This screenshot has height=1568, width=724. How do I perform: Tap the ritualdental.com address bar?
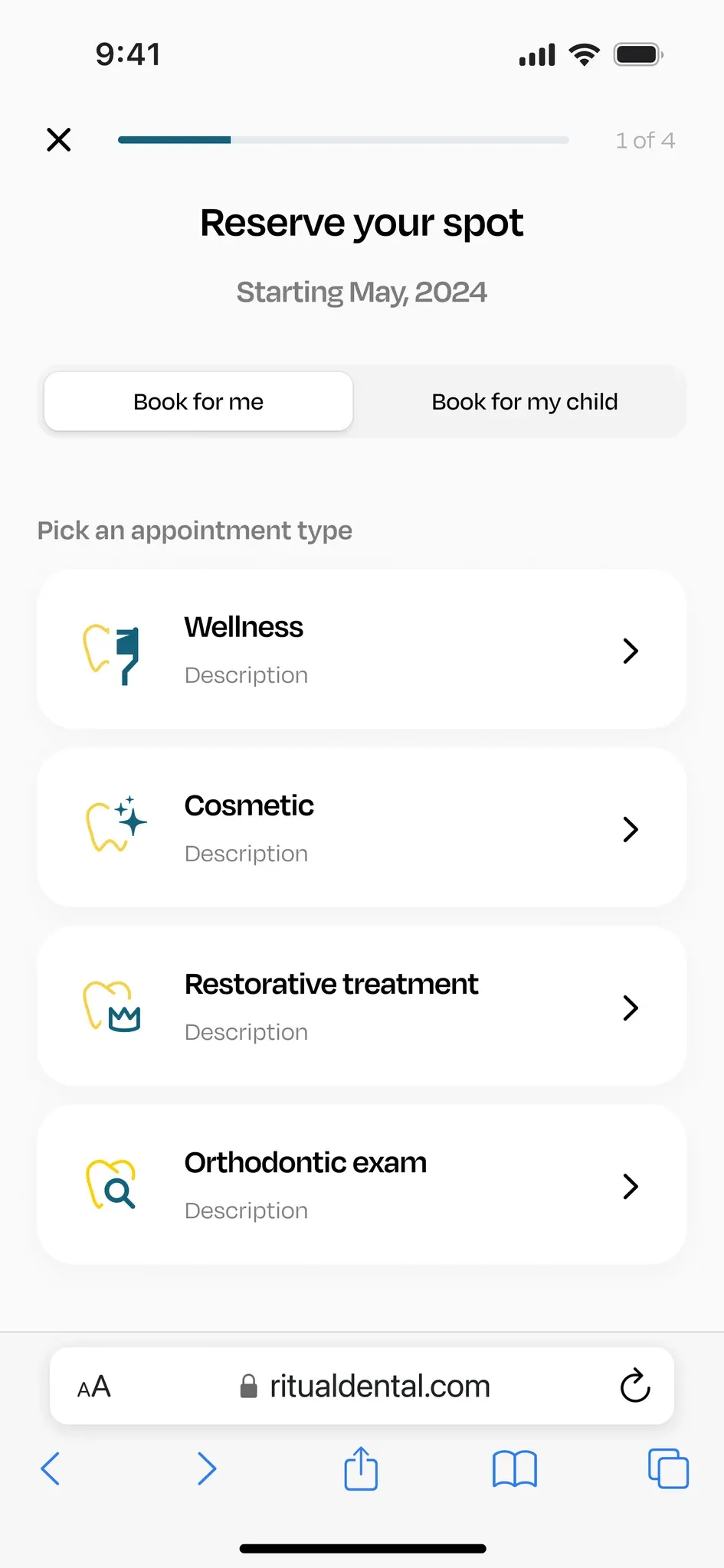click(x=365, y=1386)
